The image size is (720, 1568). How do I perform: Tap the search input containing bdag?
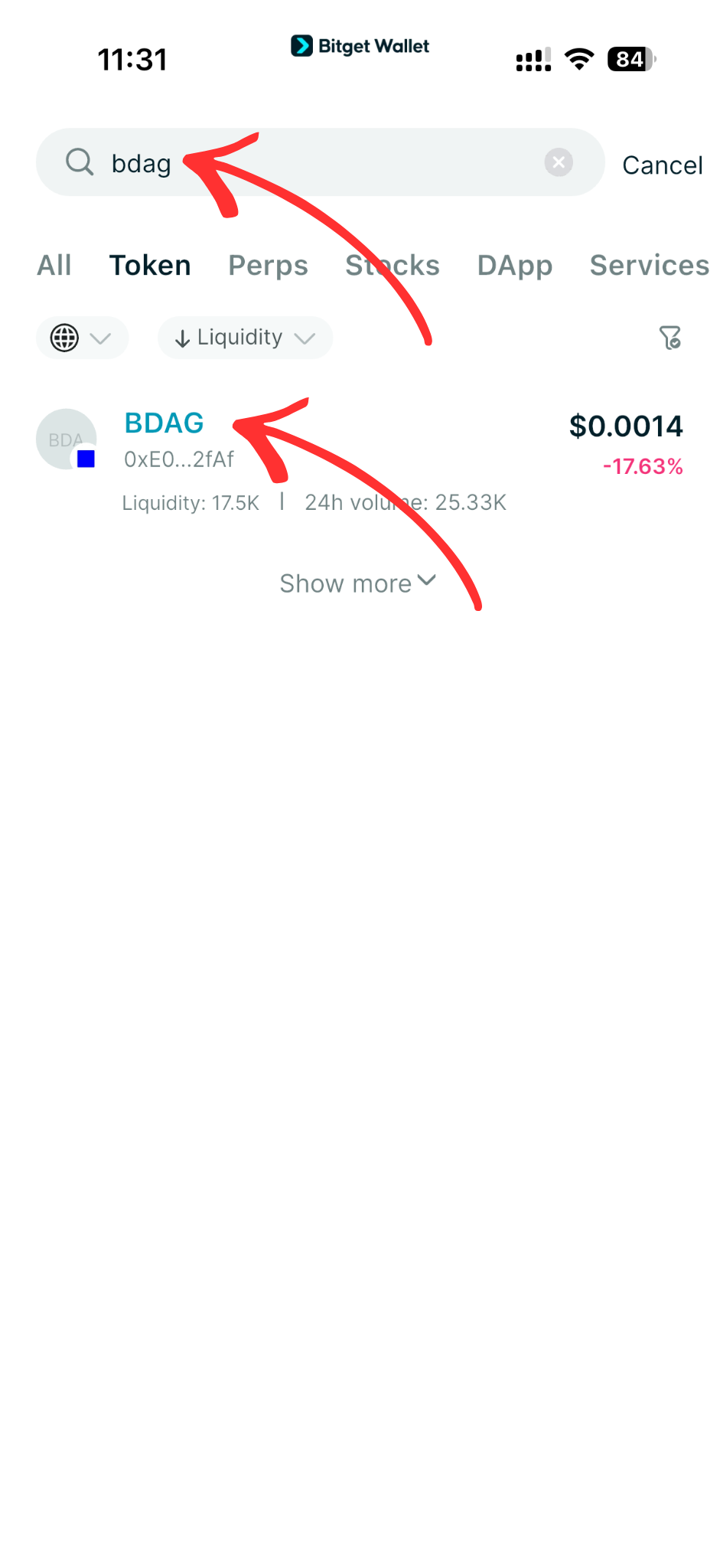tap(142, 162)
